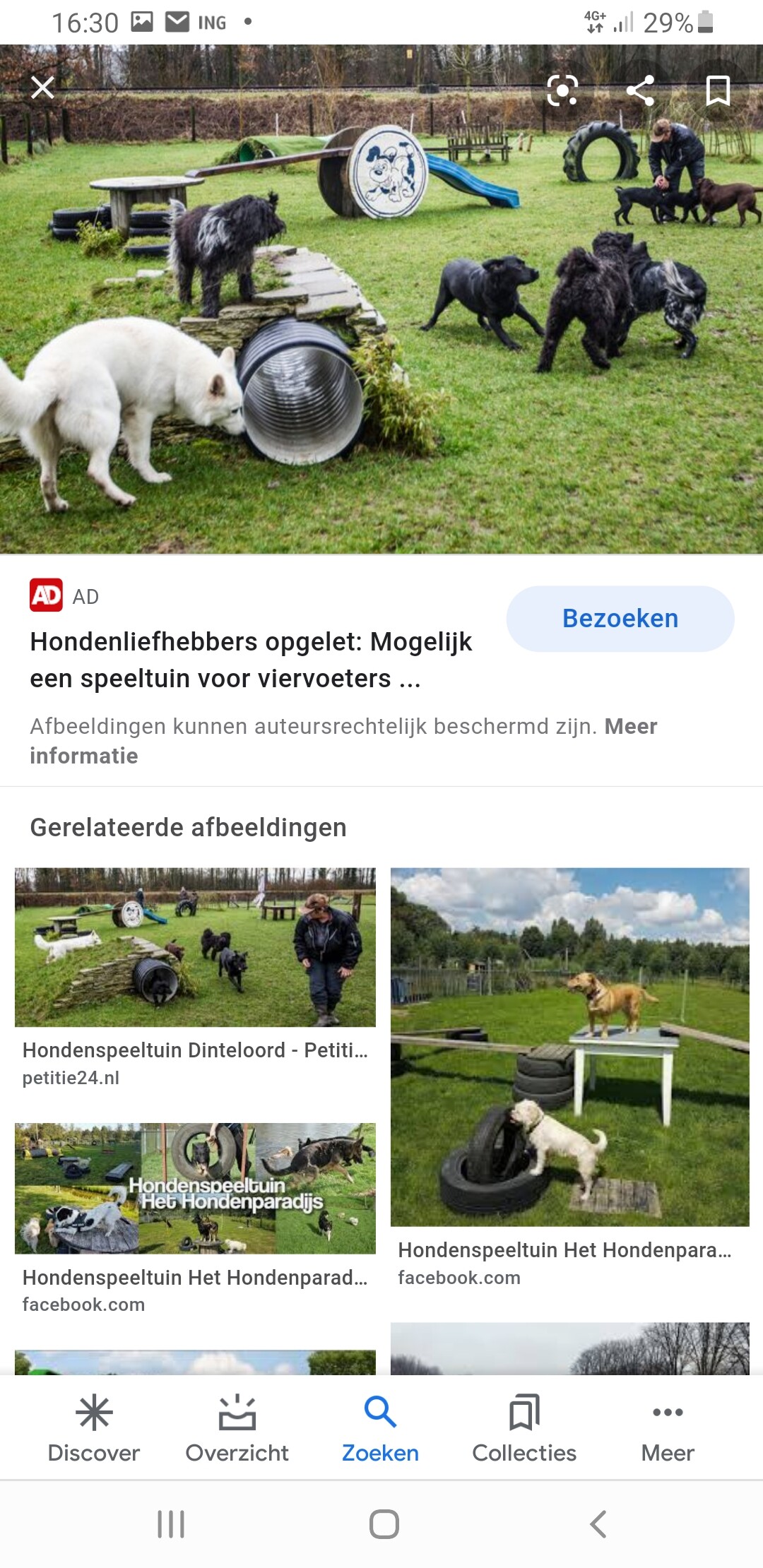This screenshot has height=1568, width=763.
Task: Close the image viewer
Action: coord(43,88)
